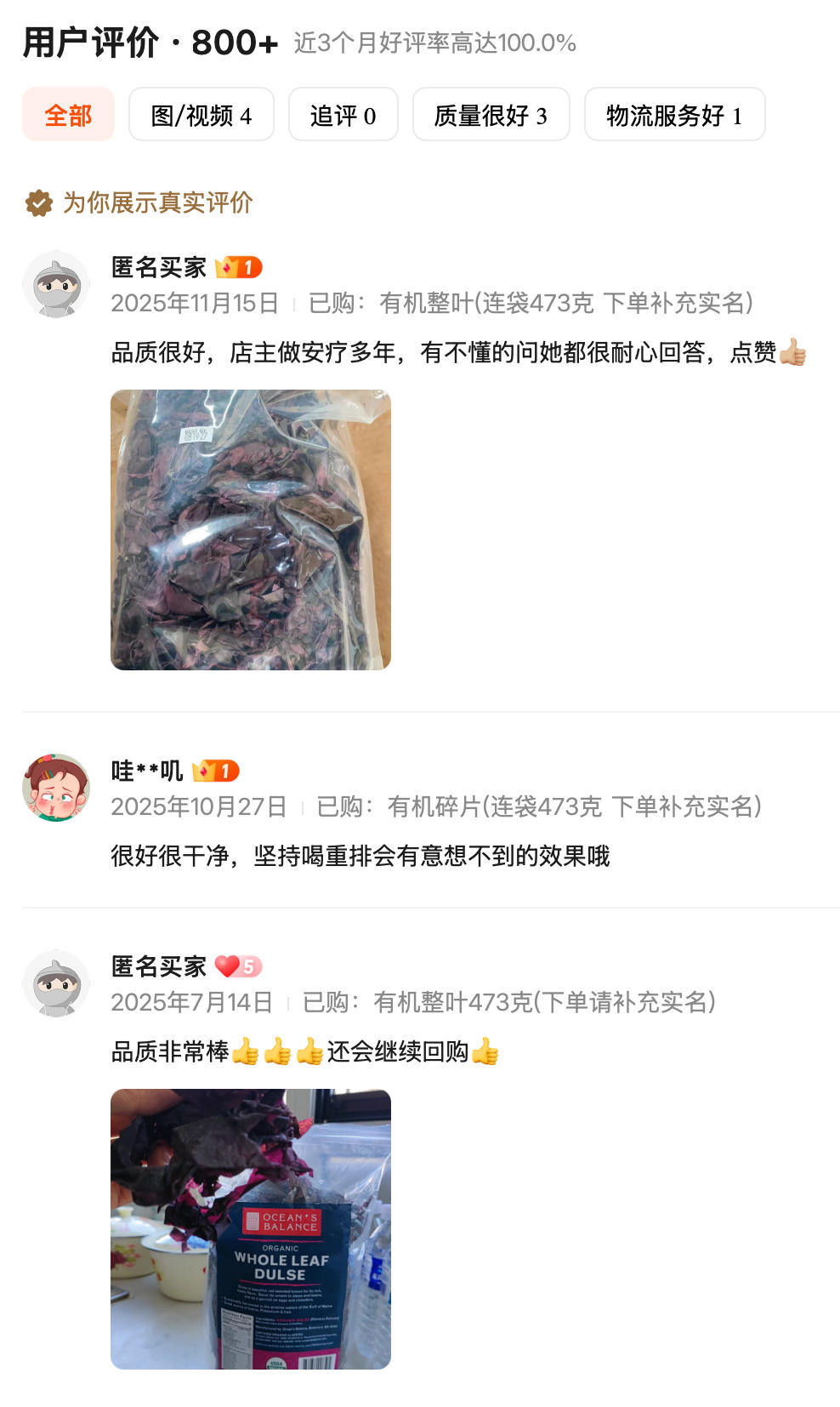Open 哇**叽's profile avatar
The height and width of the screenshot is (1407, 840).
tap(56, 788)
